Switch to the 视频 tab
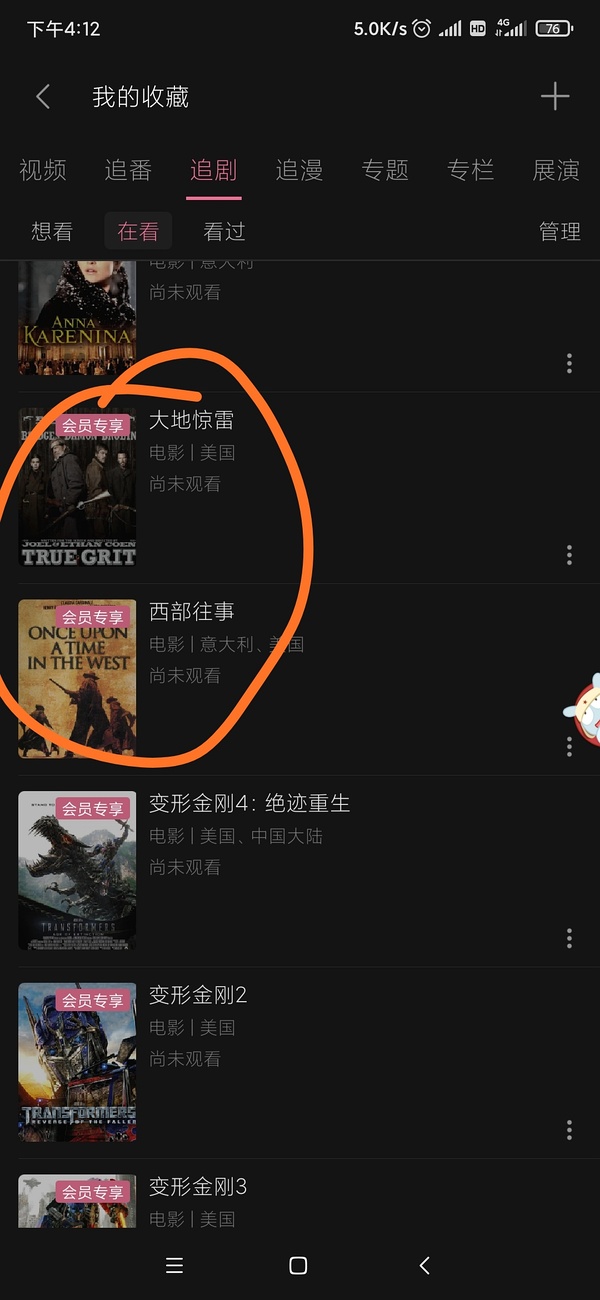This screenshot has height=1300, width=600. click(x=43, y=170)
